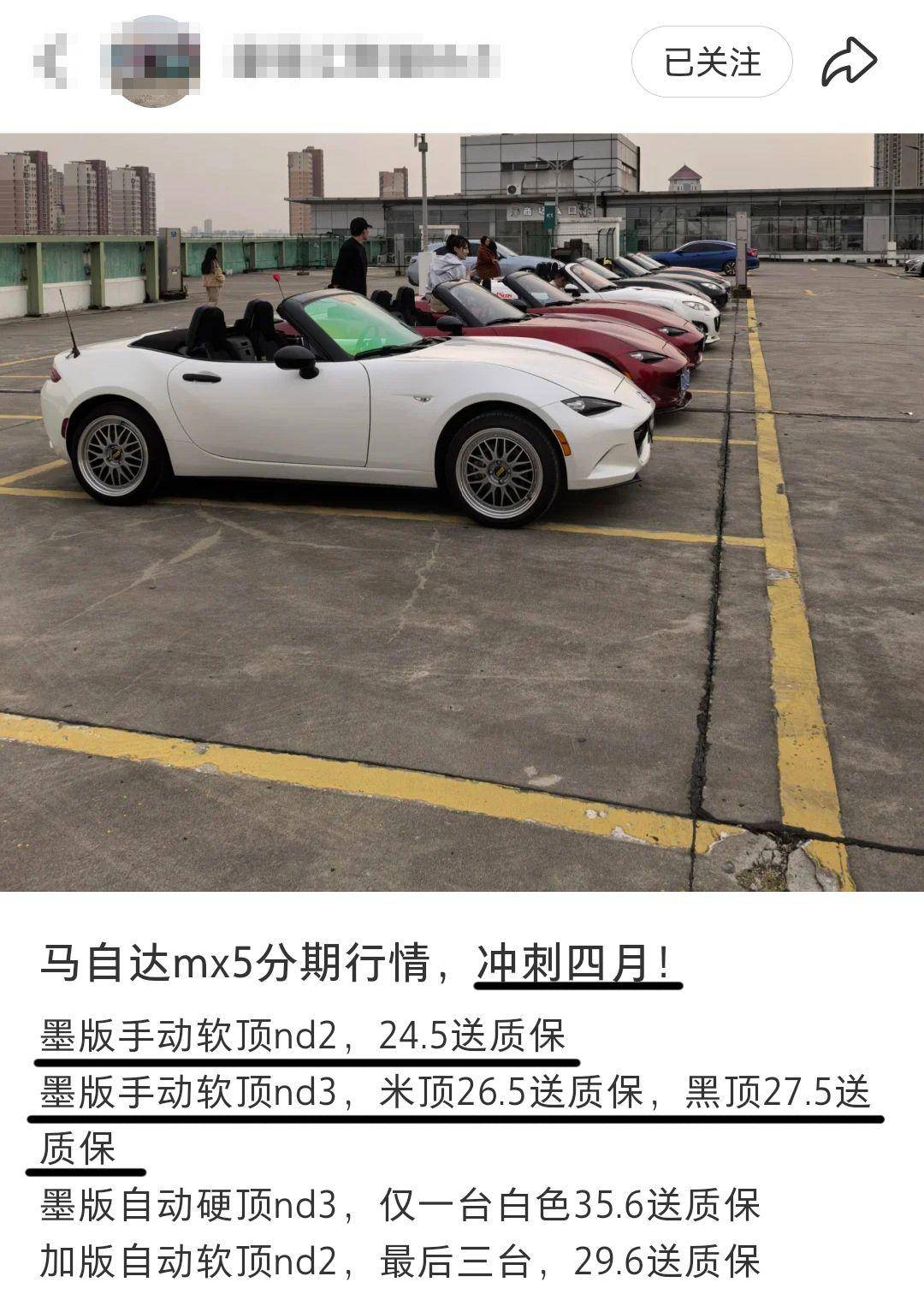Tap the 已关注 following button
Viewport: 924px width, 1294px height.
[x=712, y=62]
